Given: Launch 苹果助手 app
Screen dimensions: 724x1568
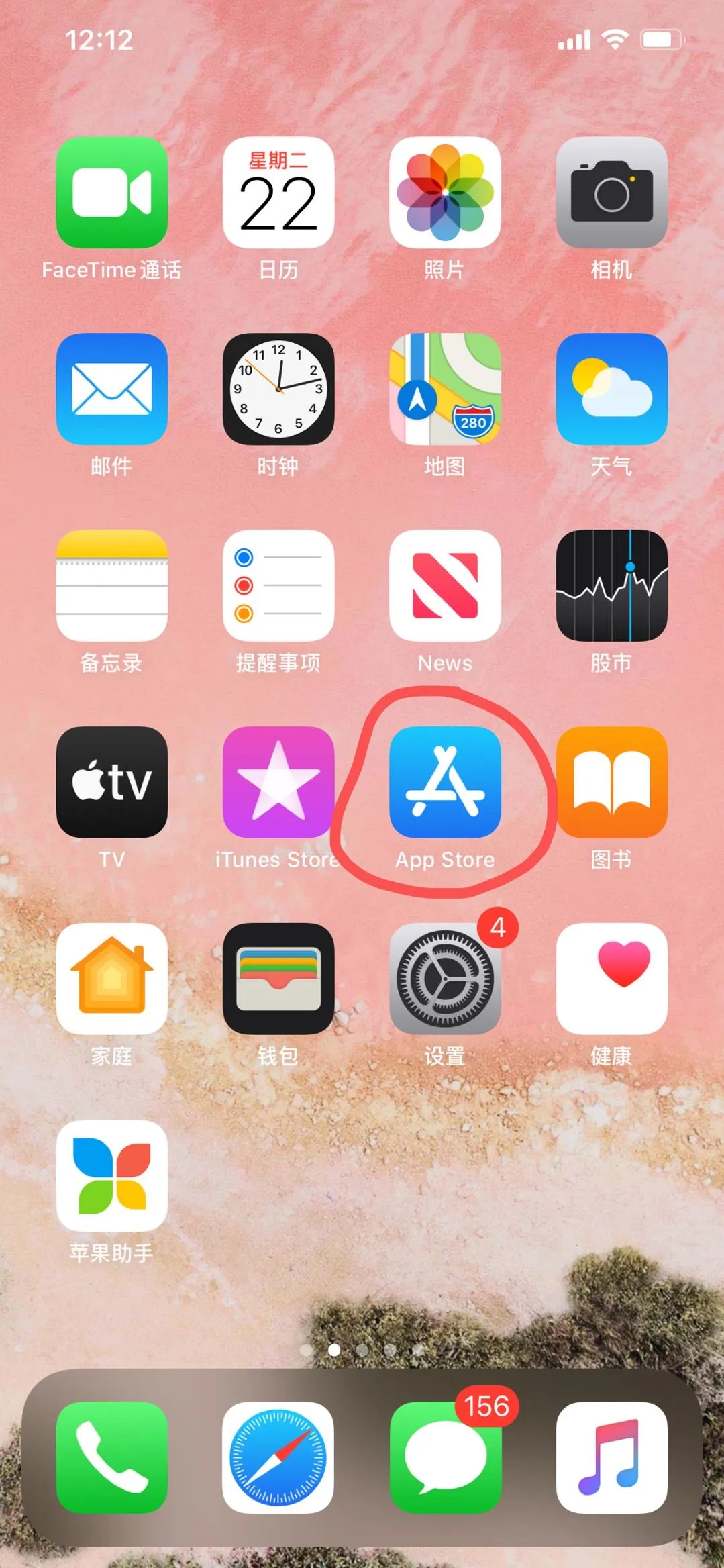Looking at the screenshot, I should point(111,1175).
